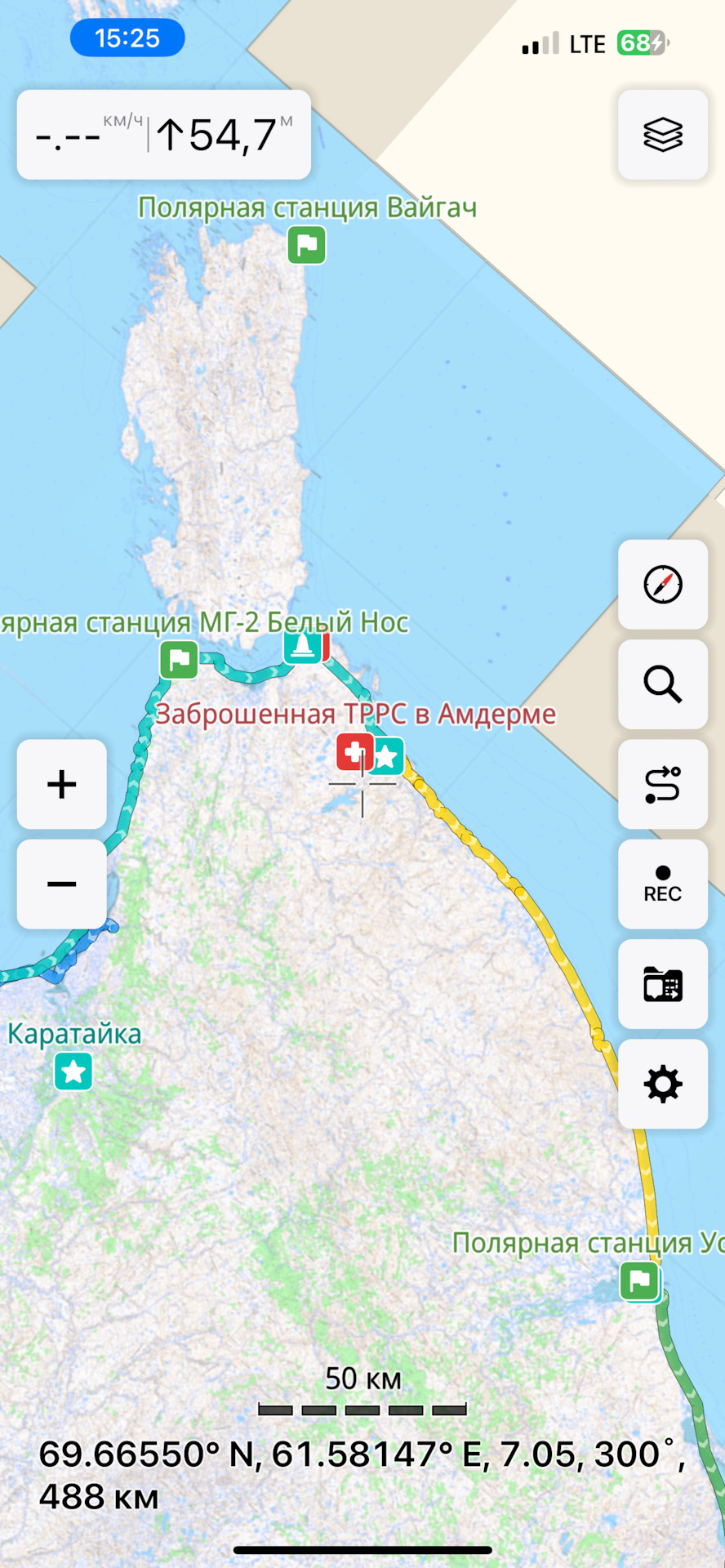725x1568 pixels.
Task: Select the Полярная станция Вайгач flag marker
Action: 307,245
